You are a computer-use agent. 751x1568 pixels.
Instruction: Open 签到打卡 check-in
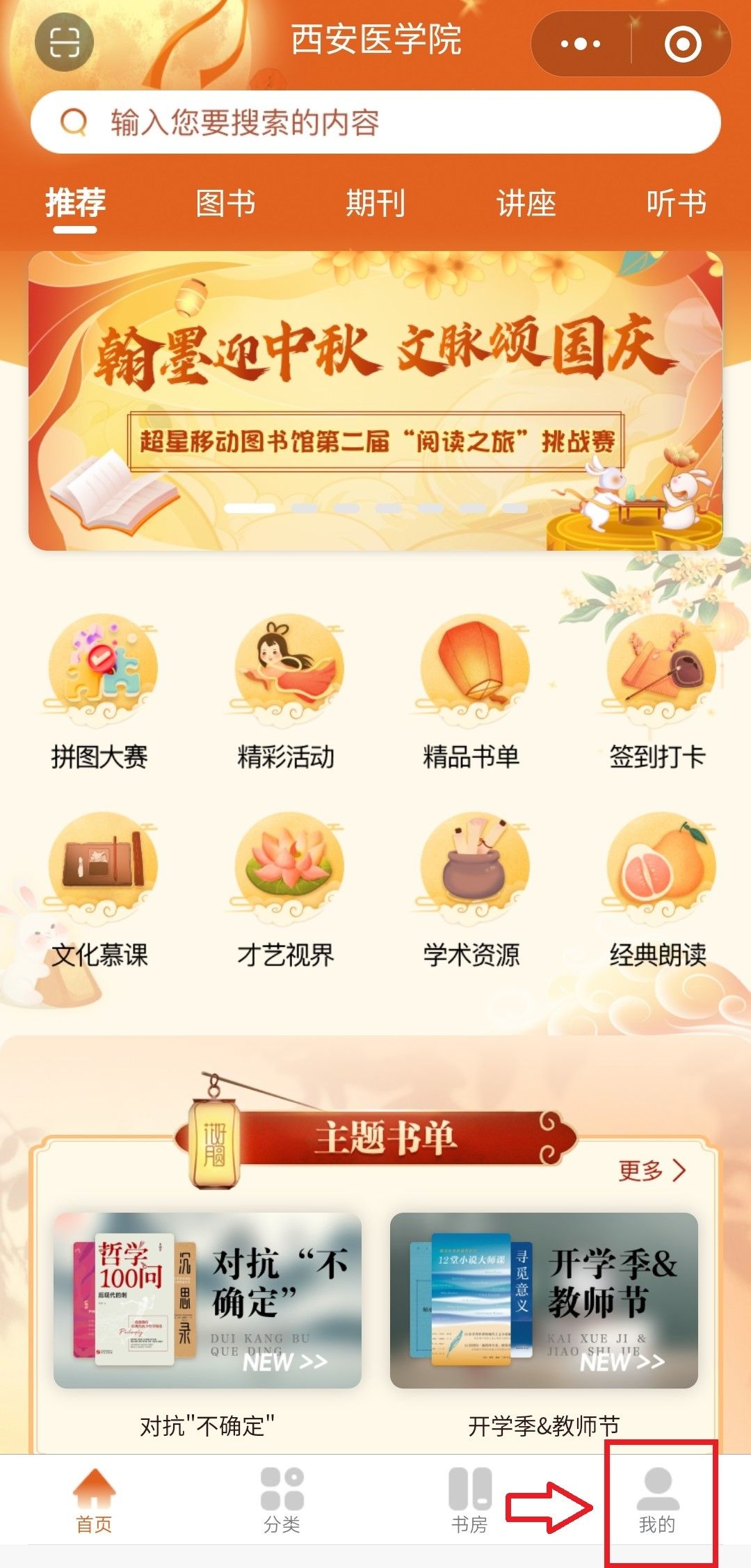(x=657, y=692)
